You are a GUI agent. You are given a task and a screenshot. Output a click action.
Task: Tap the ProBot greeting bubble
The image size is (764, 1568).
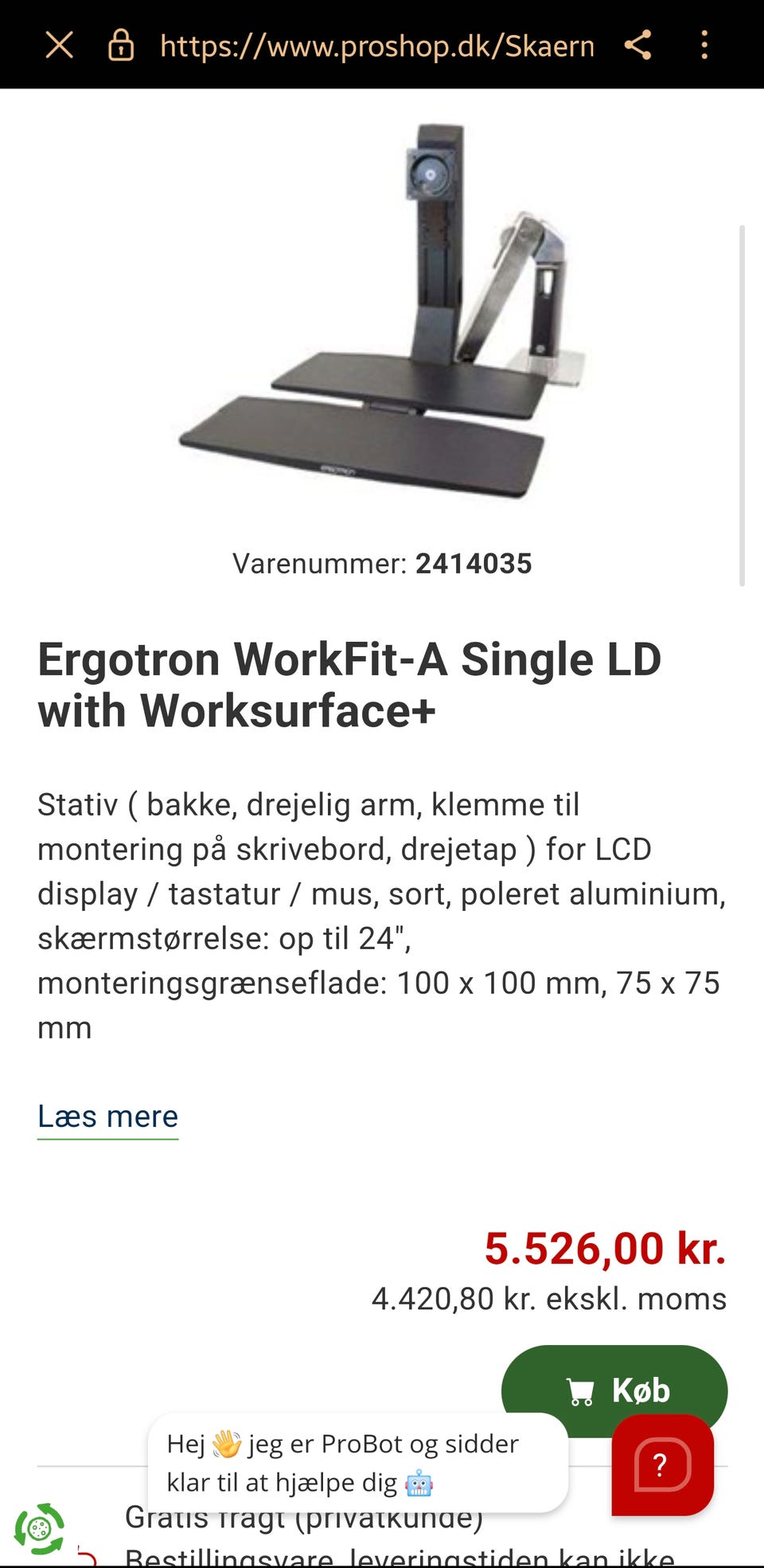[x=358, y=1463]
